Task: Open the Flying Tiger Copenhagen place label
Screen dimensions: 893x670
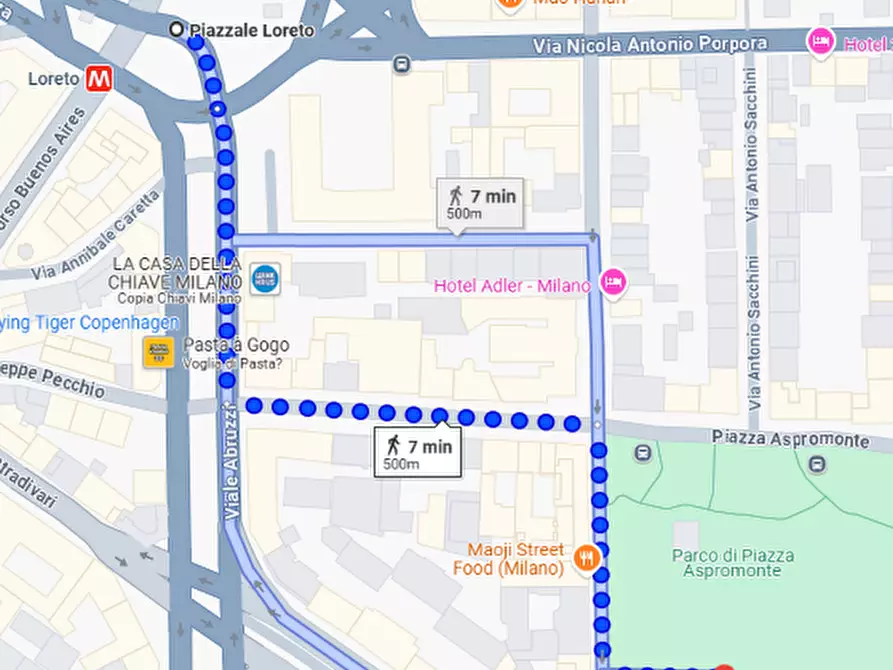Action: (88, 323)
